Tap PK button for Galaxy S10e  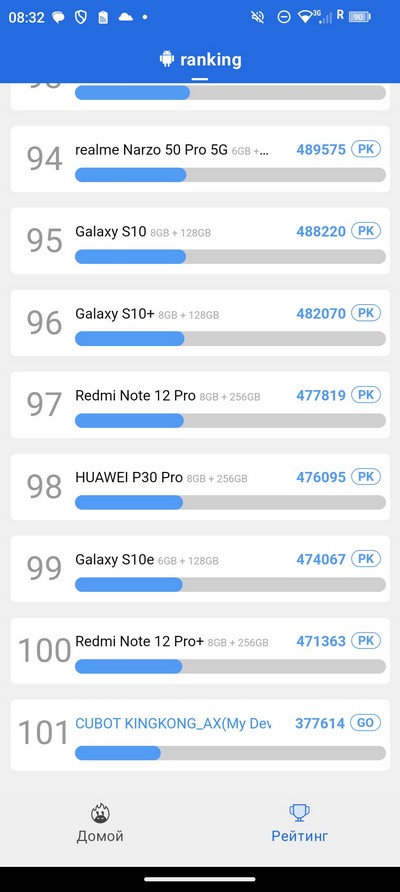(366, 559)
